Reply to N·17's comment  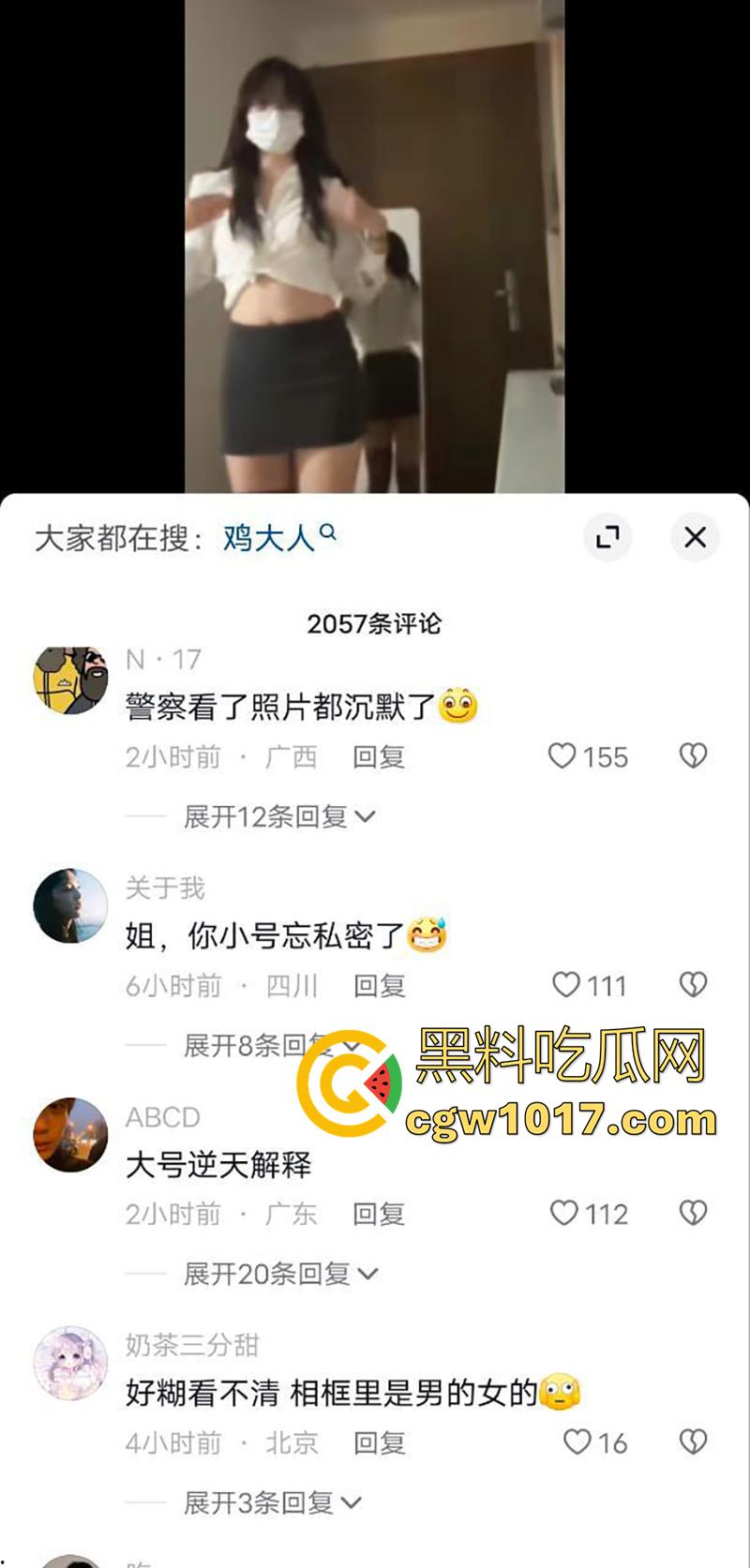[x=379, y=755]
